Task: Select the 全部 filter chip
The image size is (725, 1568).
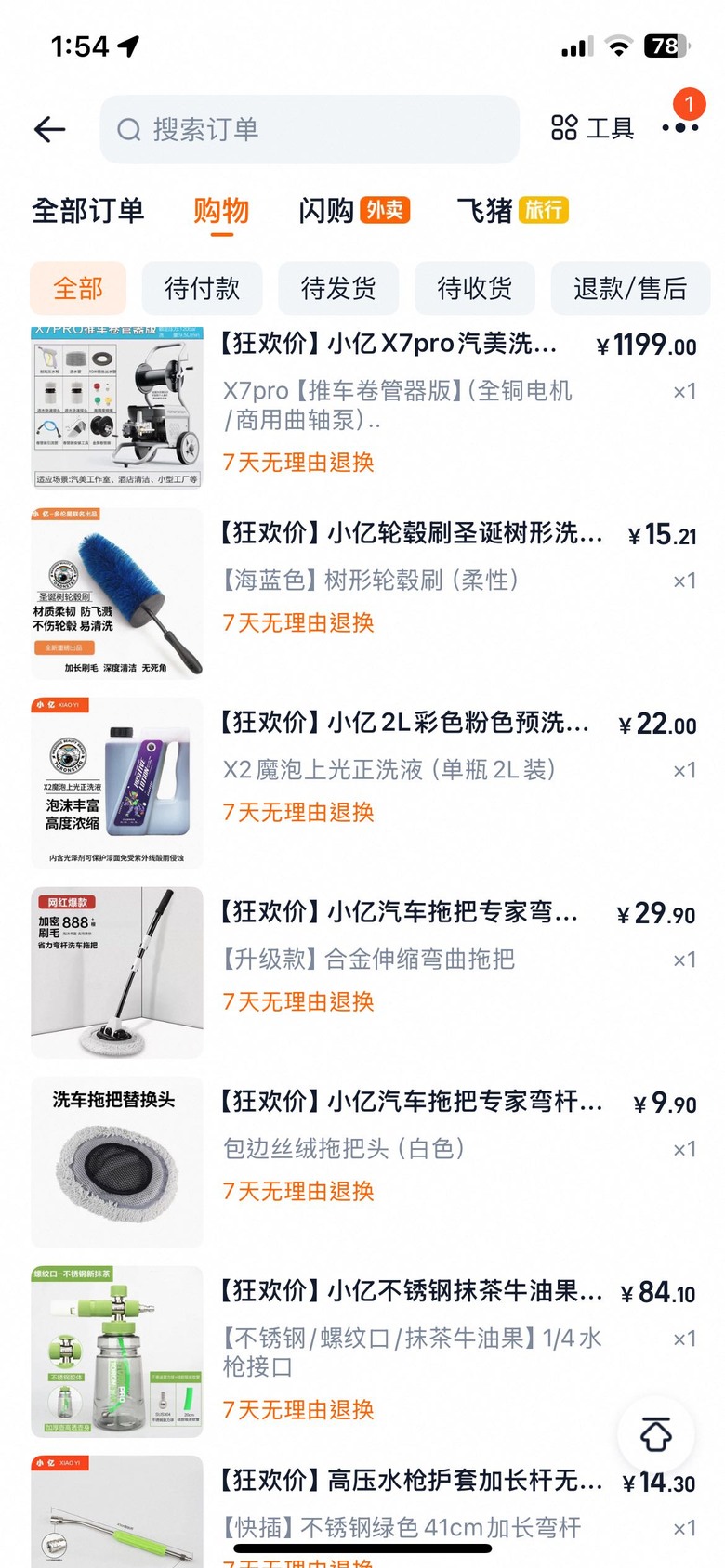Action: (78, 289)
